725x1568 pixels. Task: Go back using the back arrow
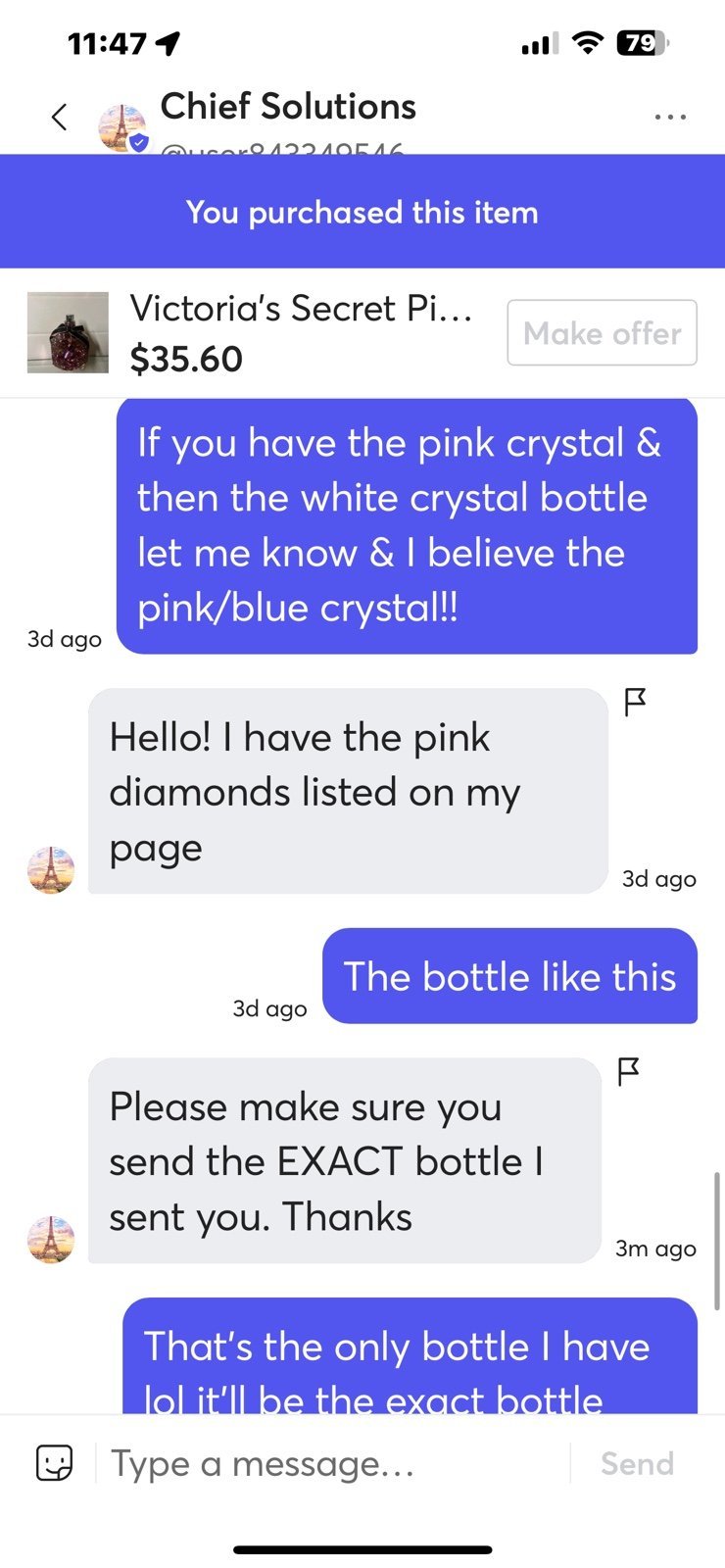[60, 117]
